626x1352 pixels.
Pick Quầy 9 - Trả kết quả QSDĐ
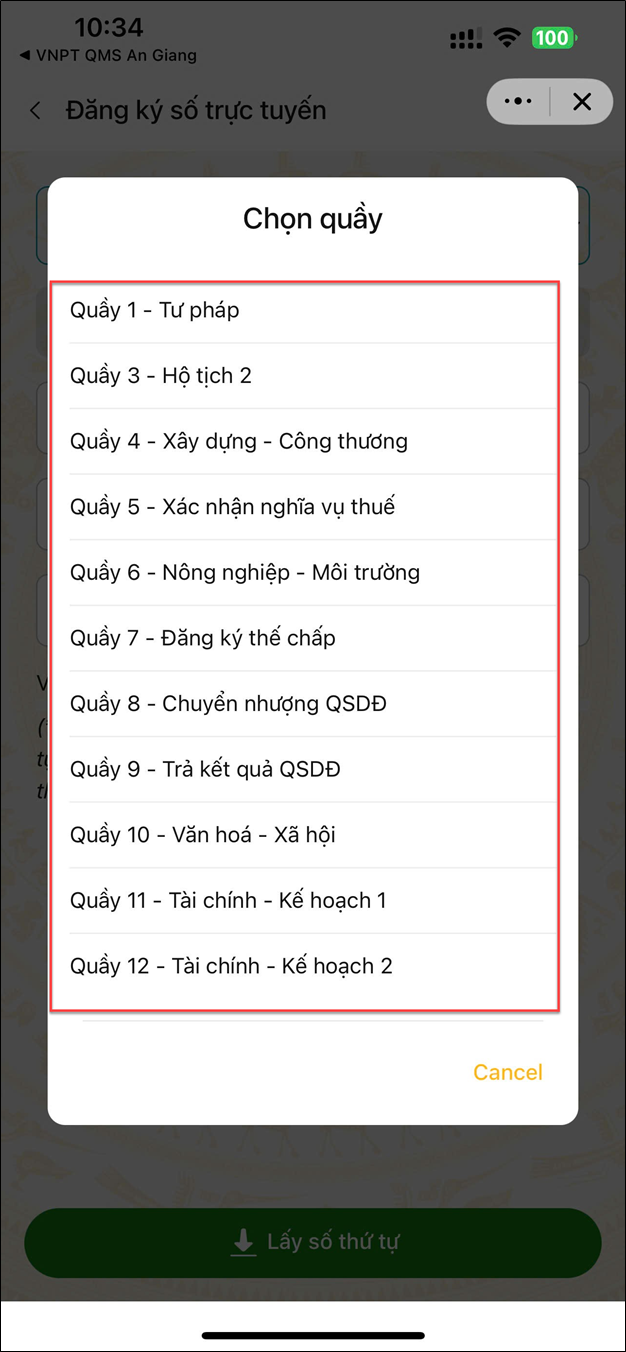[205, 769]
